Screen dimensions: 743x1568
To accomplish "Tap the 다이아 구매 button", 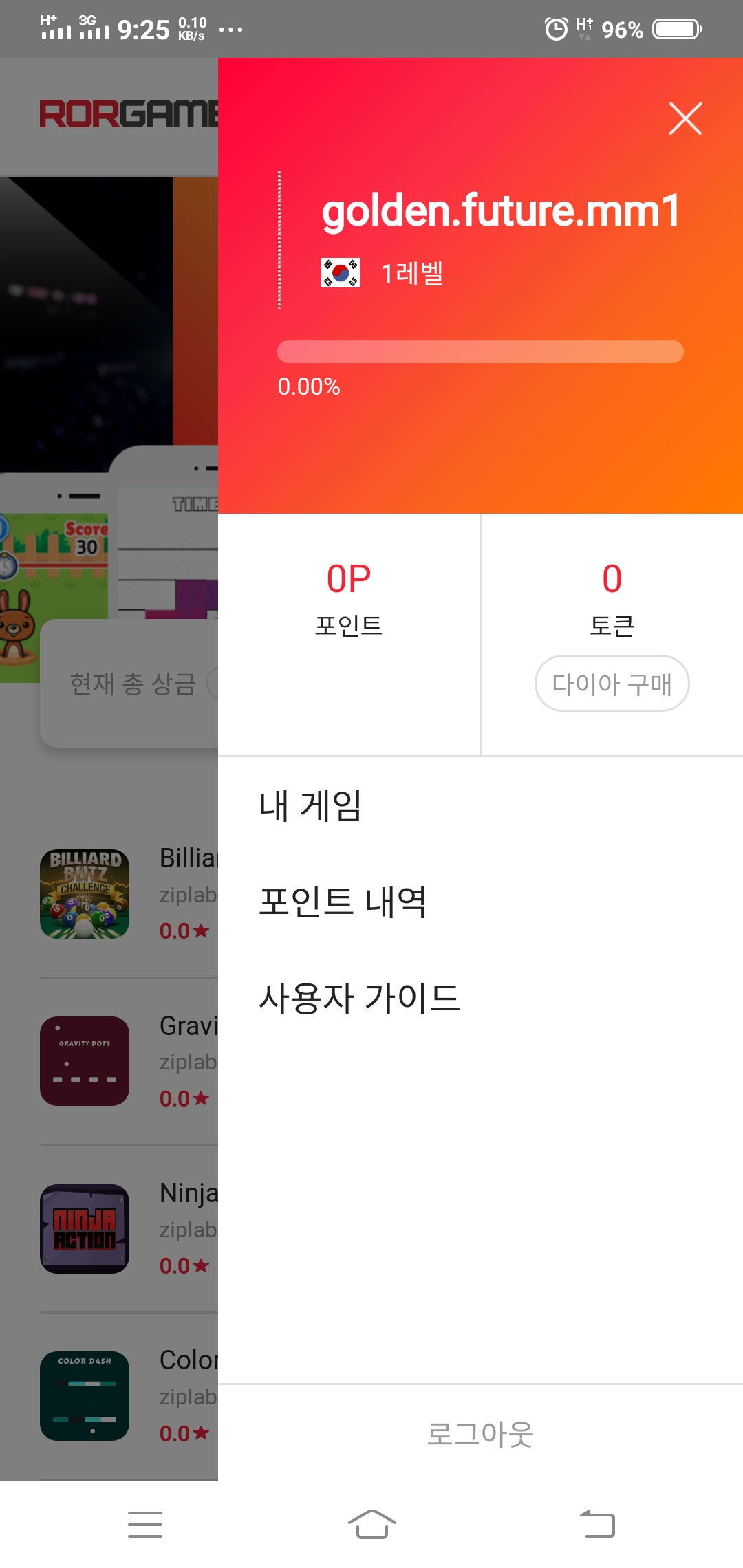I will click(x=612, y=684).
